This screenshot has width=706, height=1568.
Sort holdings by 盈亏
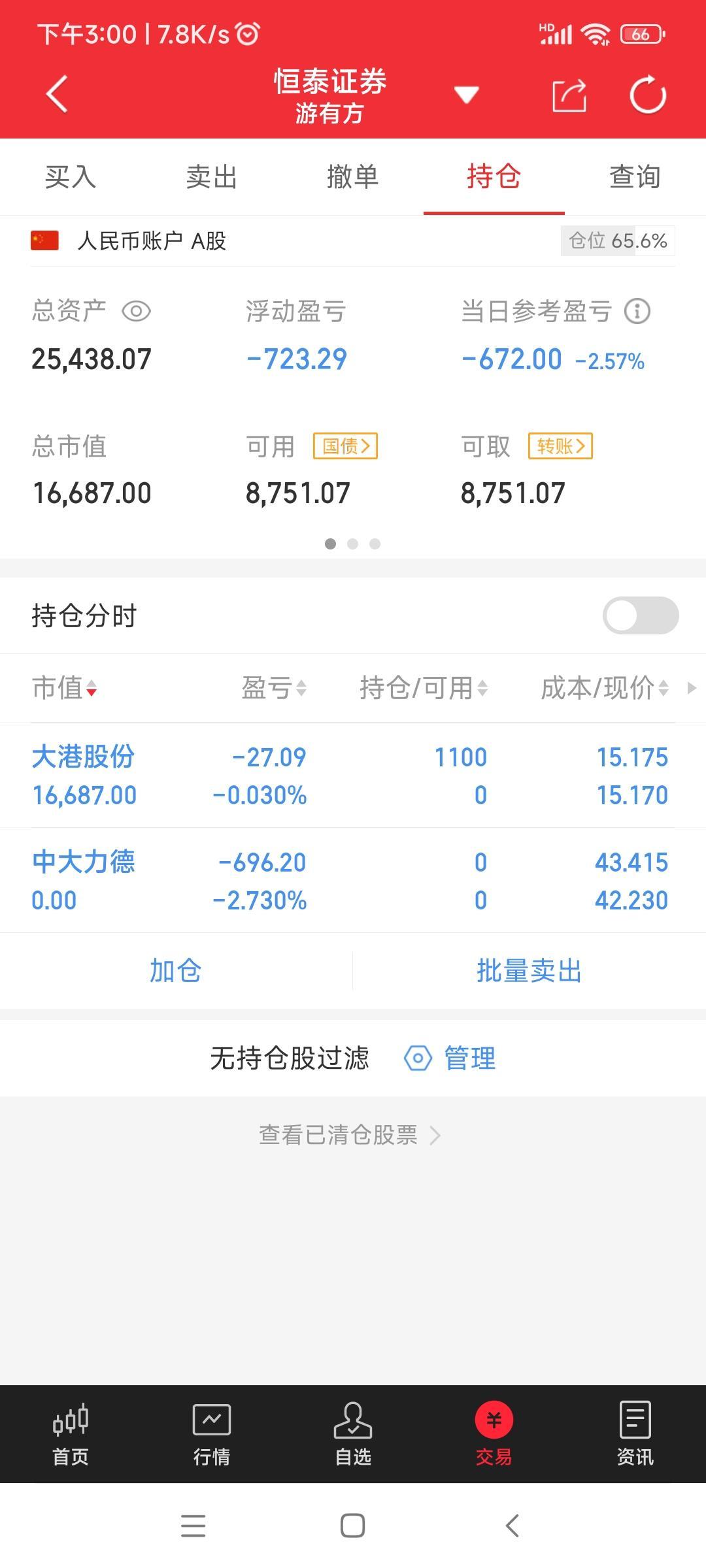pyautogui.click(x=274, y=688)
